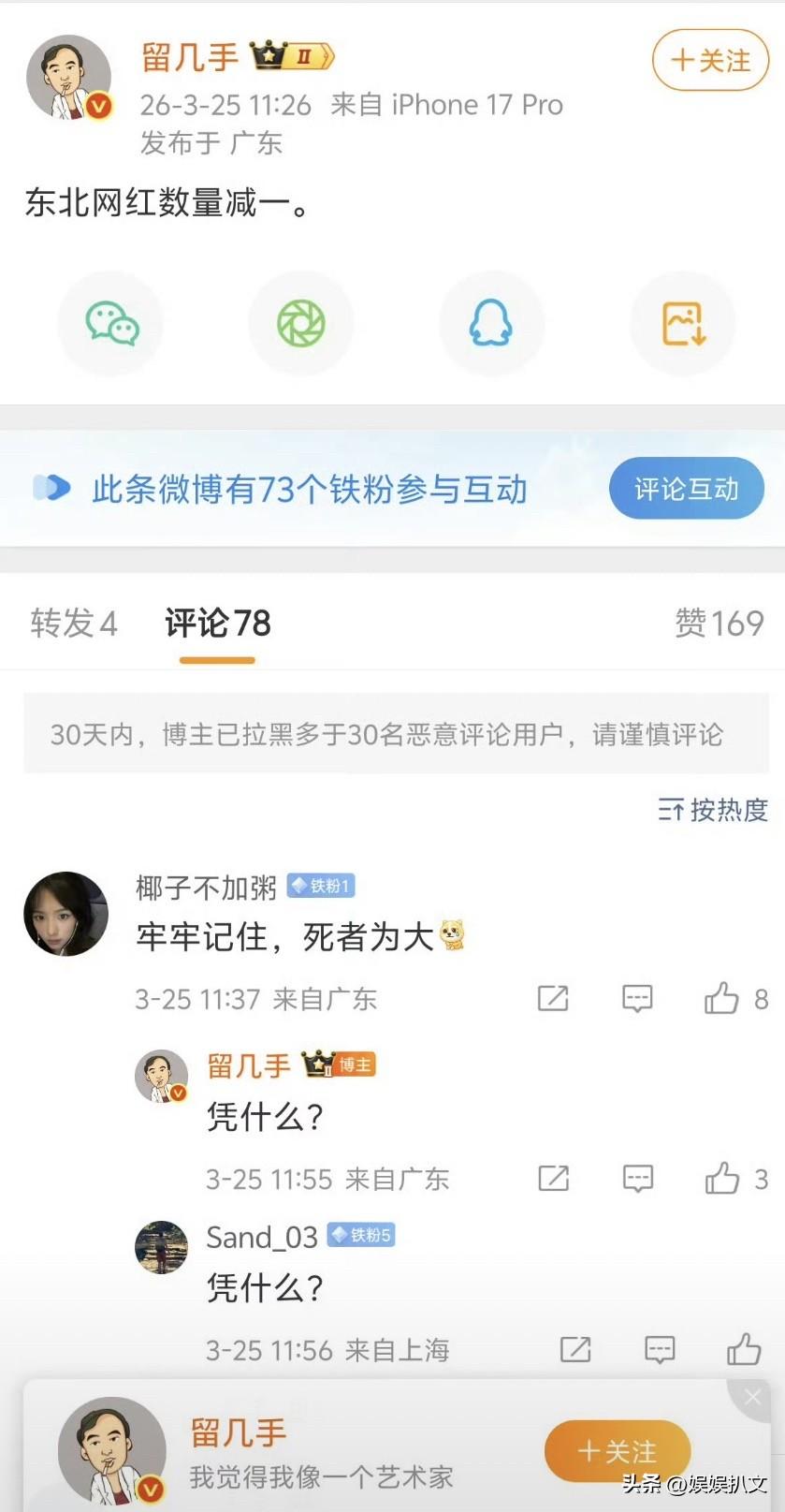Save the post as an image
The height and width of the screenshot is (1512, 785).
coord(682,323)
